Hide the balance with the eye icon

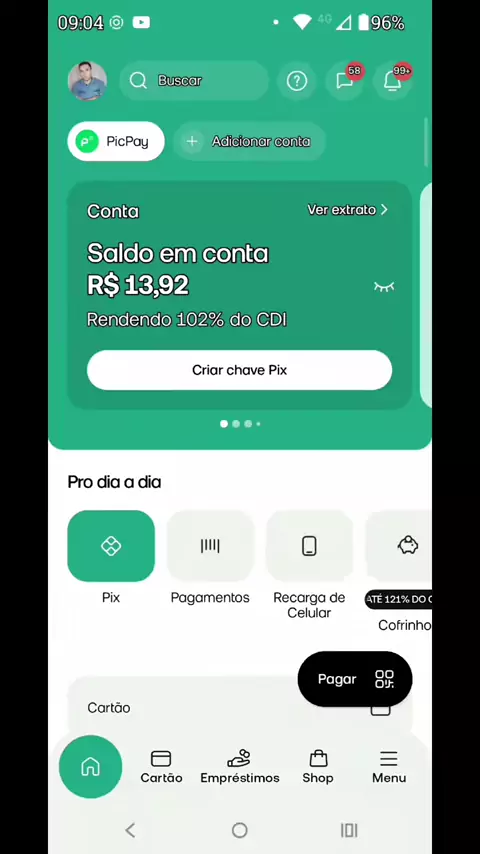tap(384, 286)
